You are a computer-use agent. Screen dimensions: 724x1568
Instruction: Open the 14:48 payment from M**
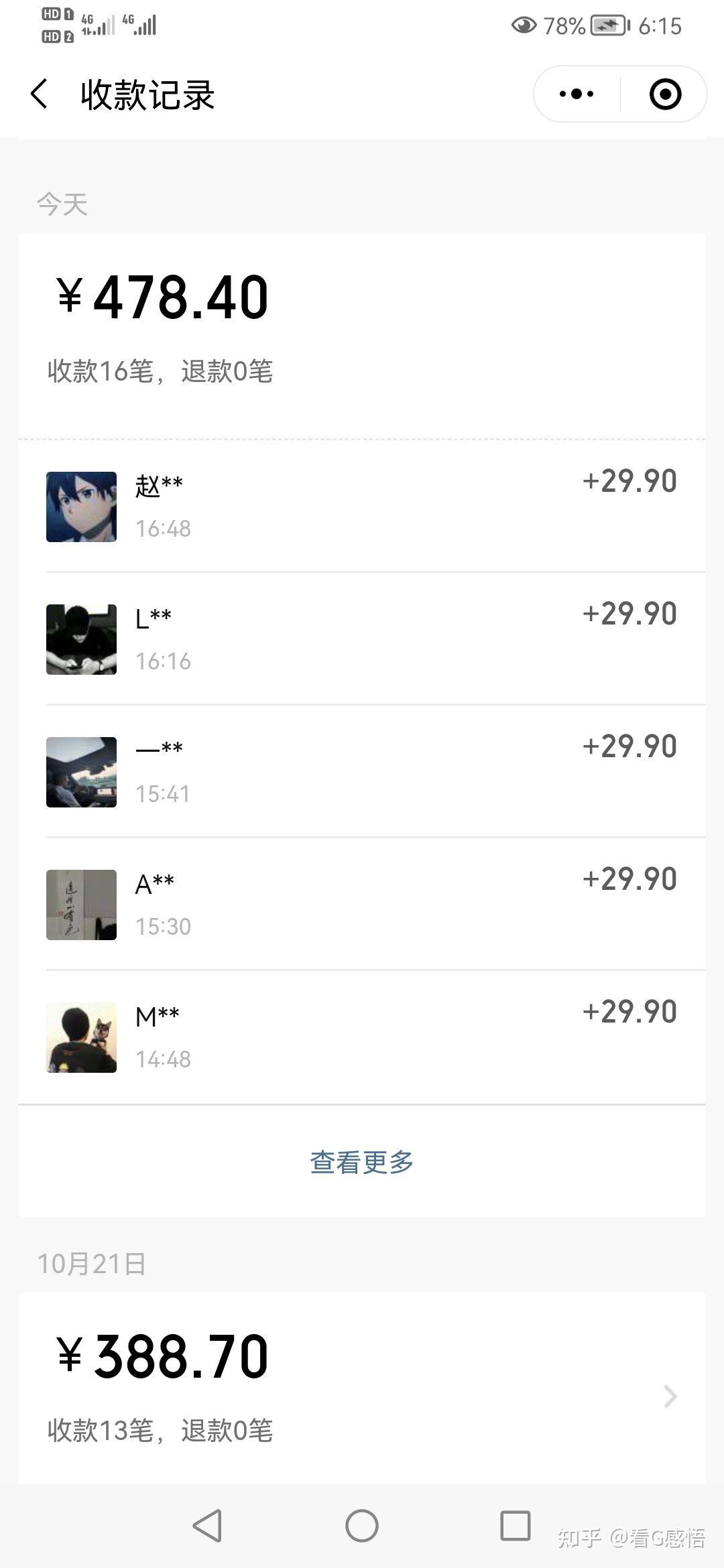(362, 1037)
